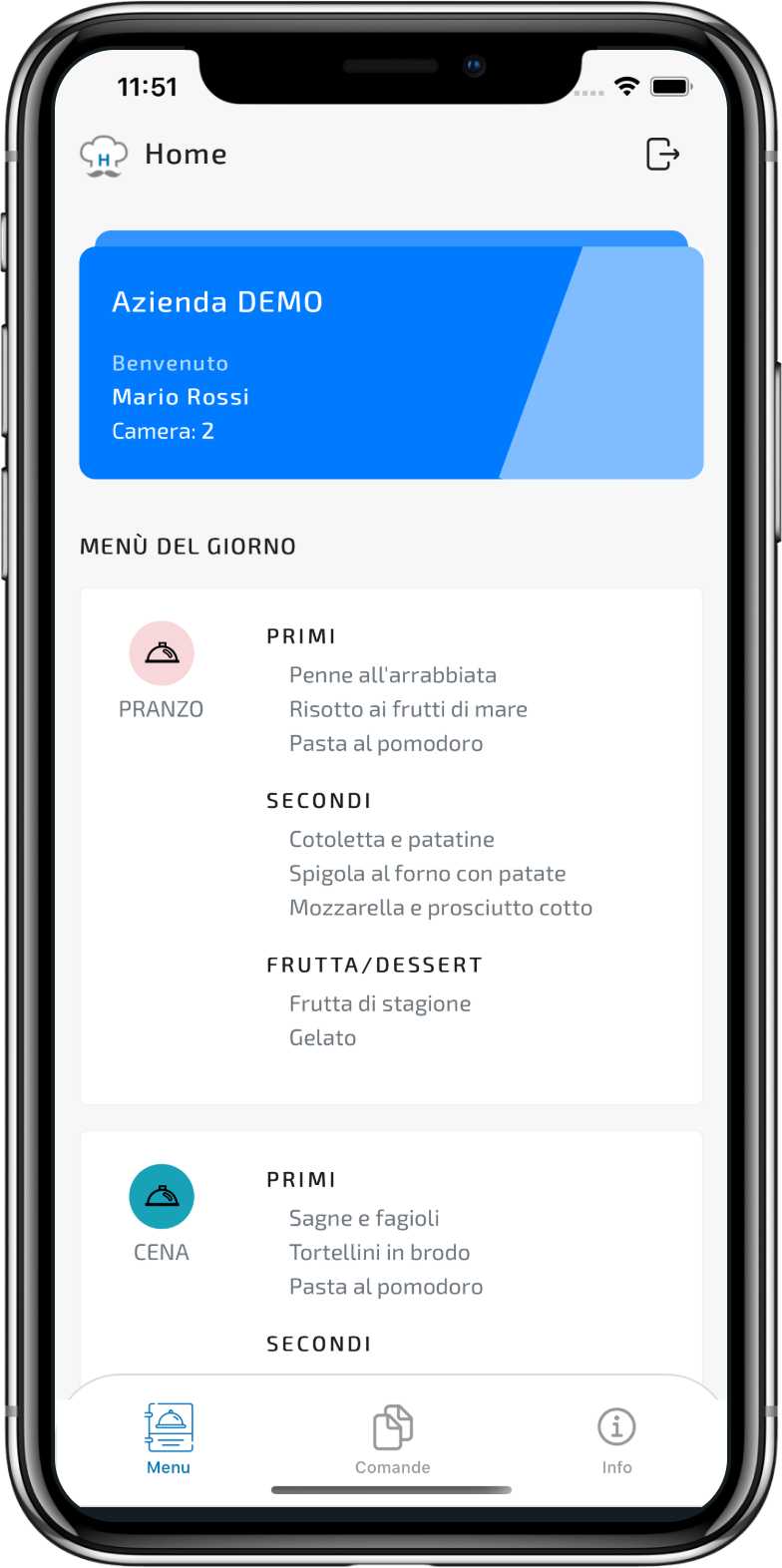Screen dimensions: 782x1568
Task: Tap the logout icon in the header
Action: (x=663, y=155)
